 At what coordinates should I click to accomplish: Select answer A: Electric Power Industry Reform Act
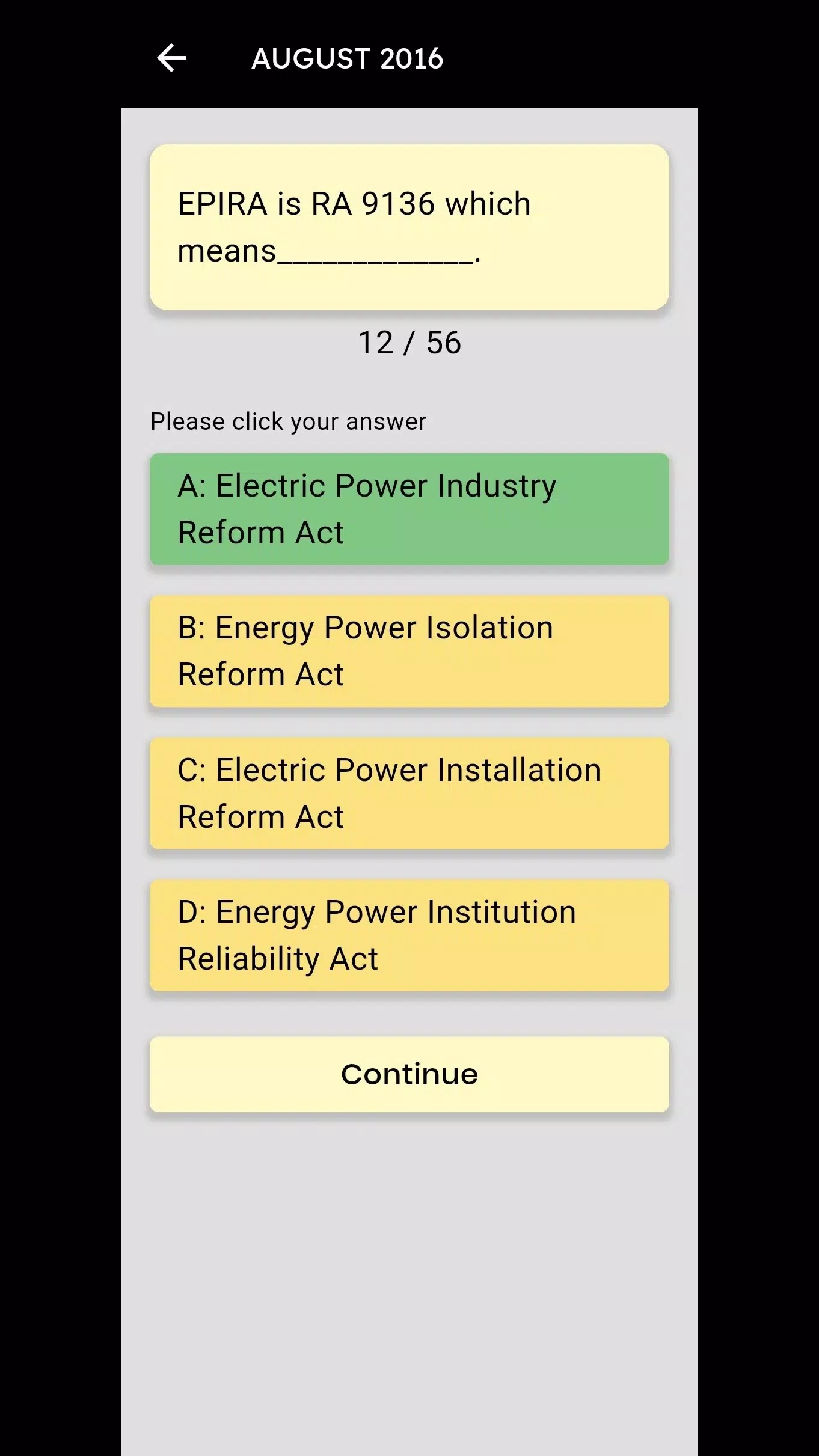click(409, 508)
